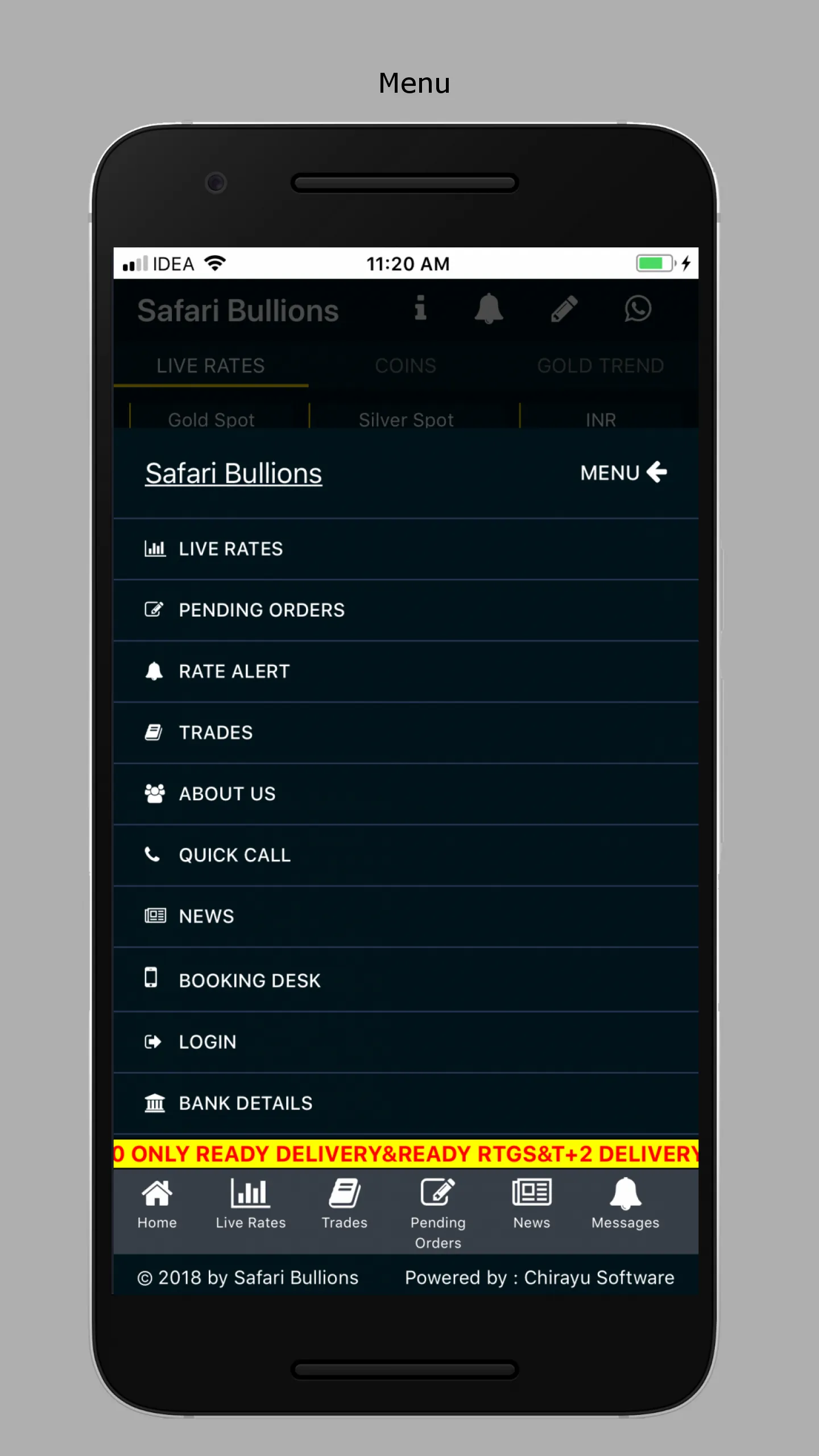The width and height of the screenshot is (819, 1456).
Task: Collapse the menu using MENU back arrow
Action: point(623,473)
